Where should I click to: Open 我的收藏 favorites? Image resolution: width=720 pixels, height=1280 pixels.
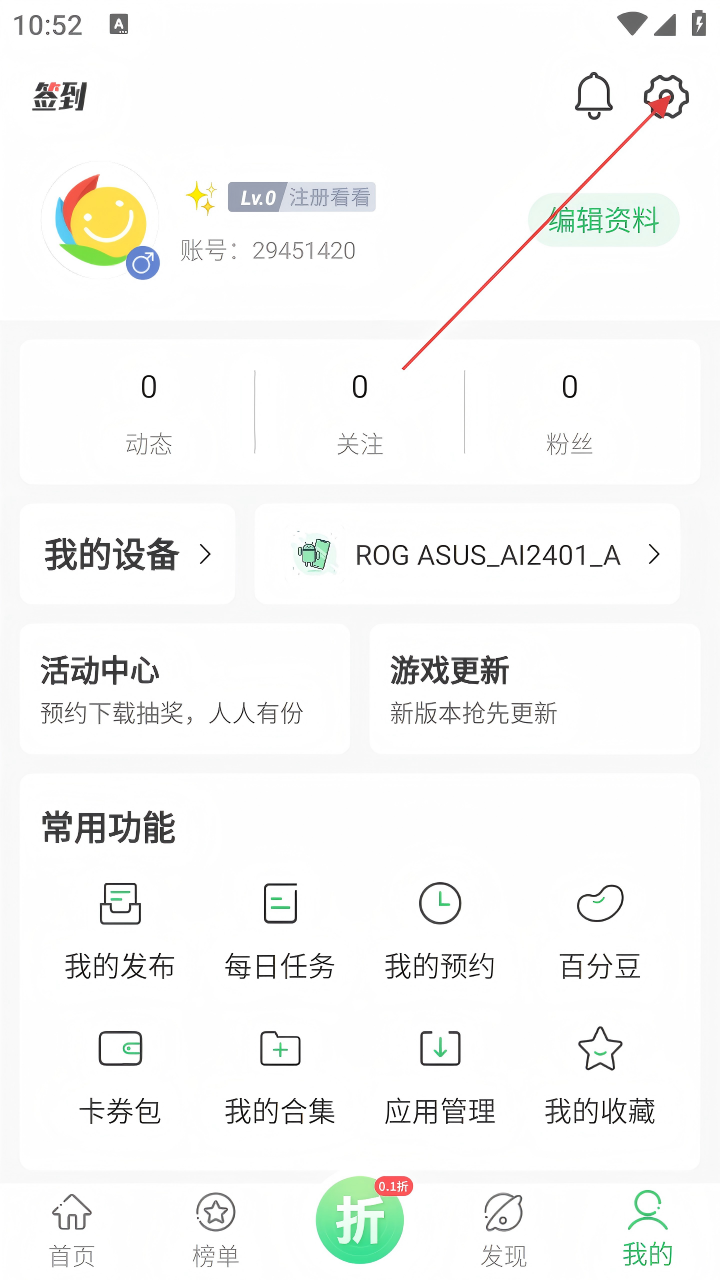[x=600, y=1075]
